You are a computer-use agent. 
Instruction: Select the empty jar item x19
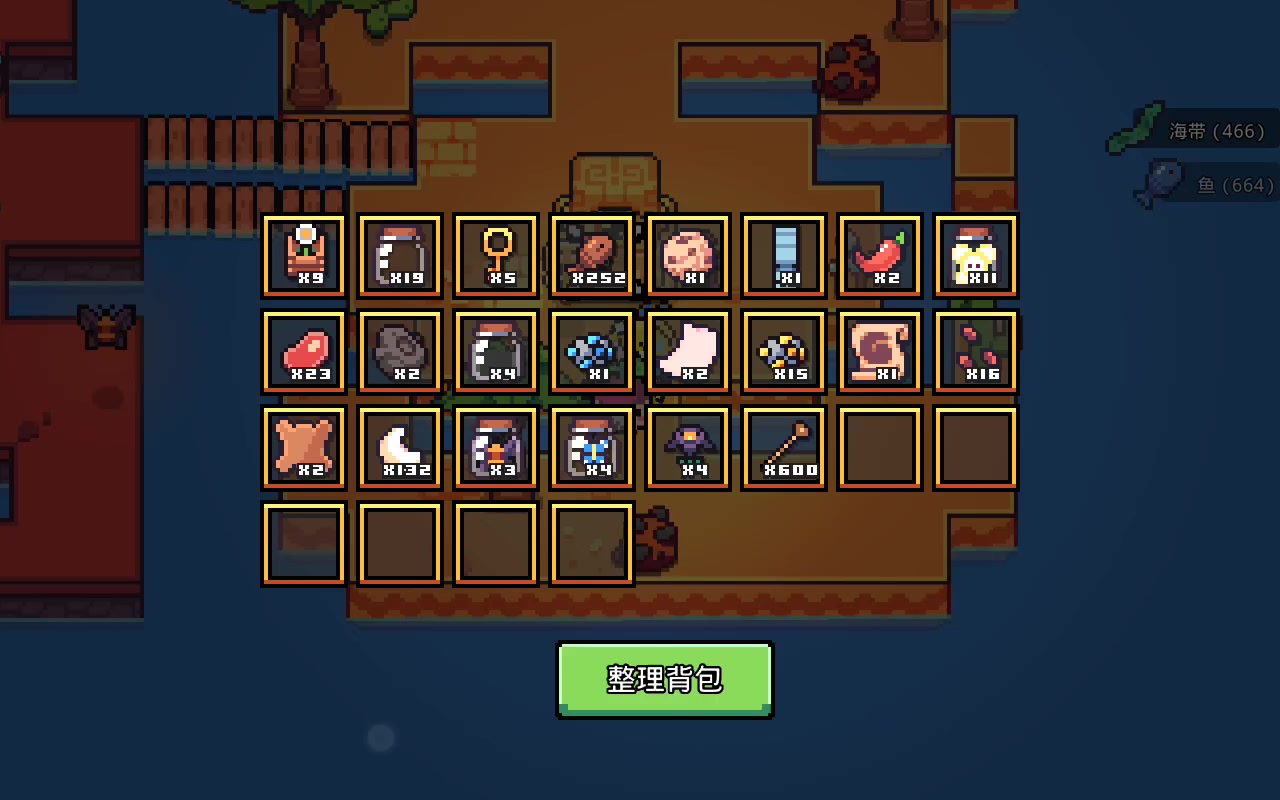(400, 256)
